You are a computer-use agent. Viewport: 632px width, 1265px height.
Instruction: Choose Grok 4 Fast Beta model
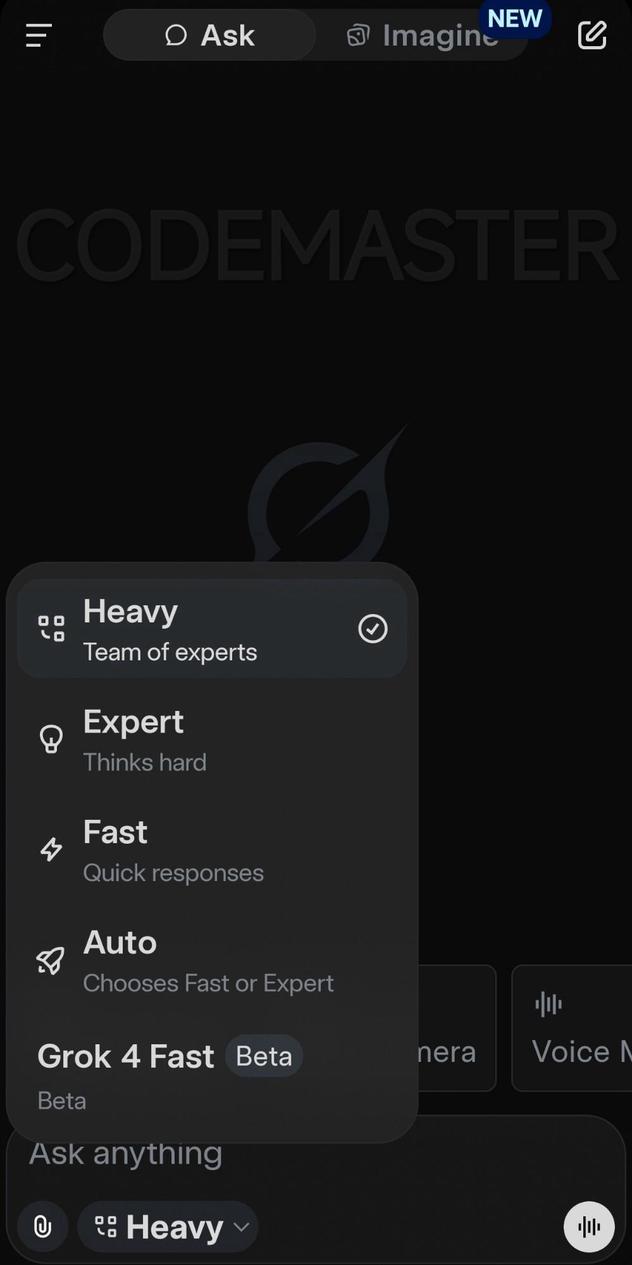170,1073
